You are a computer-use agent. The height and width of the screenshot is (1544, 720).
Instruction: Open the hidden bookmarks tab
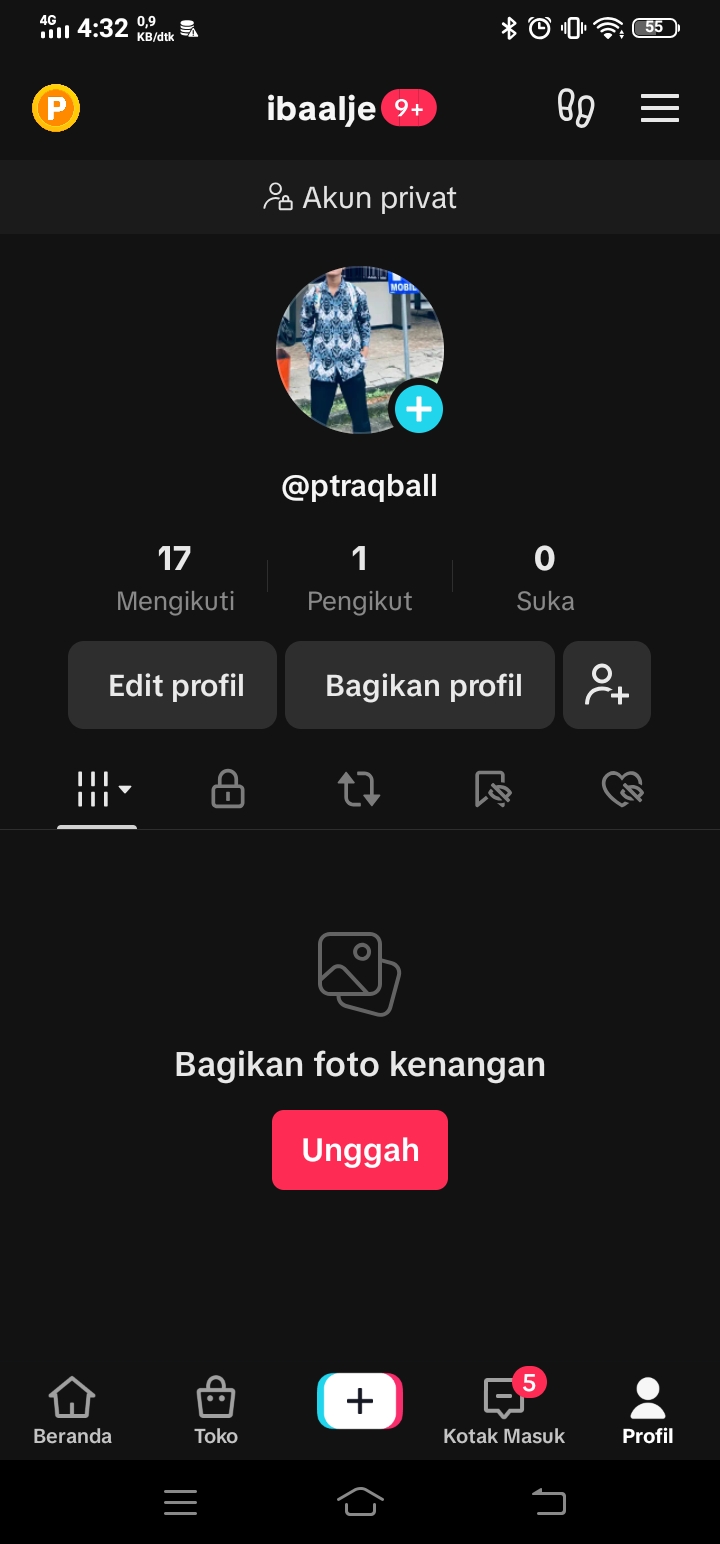click(x=492, y=790)
